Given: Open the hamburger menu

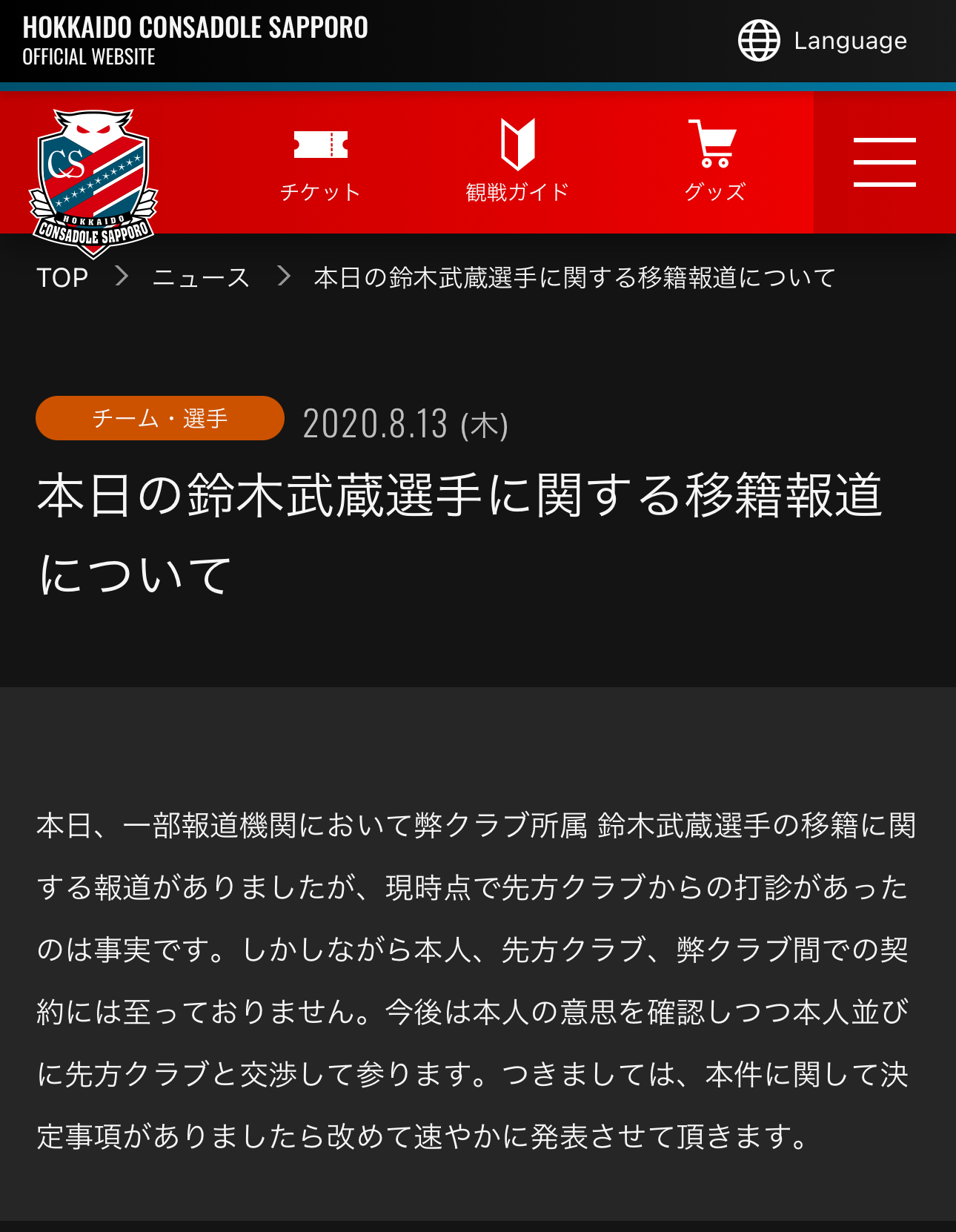Looking at the screenshot, I should click(884, 162).
